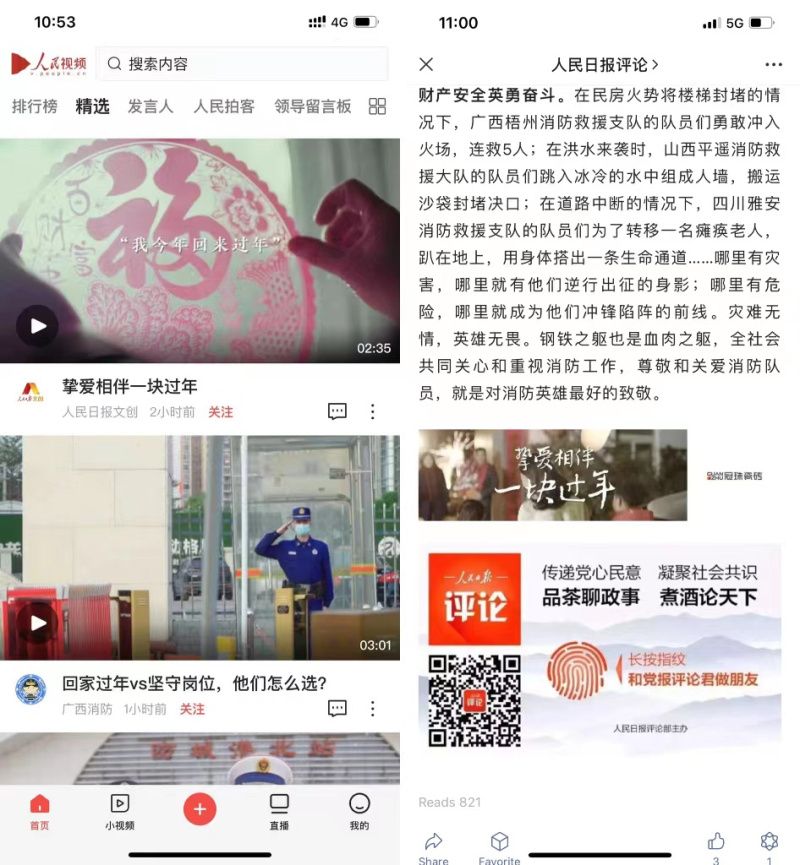The image size is (800, 865).
Task: Follow 人民日报文创 via 关注
Action: (x=220, y=412)
